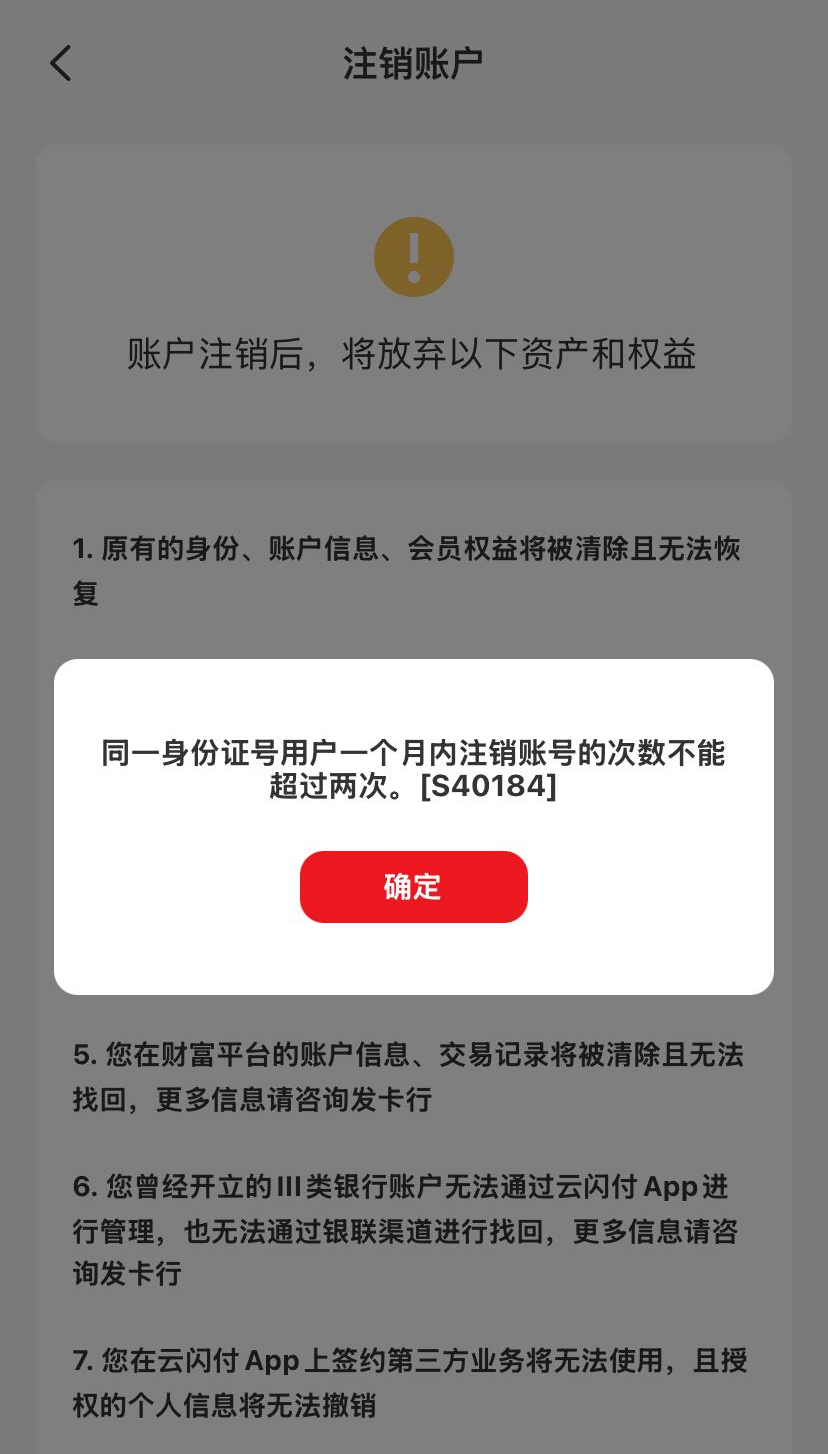Select the dialog message about 身份证号 limits
Screen dimensions: 828x1454
[414, 770]
